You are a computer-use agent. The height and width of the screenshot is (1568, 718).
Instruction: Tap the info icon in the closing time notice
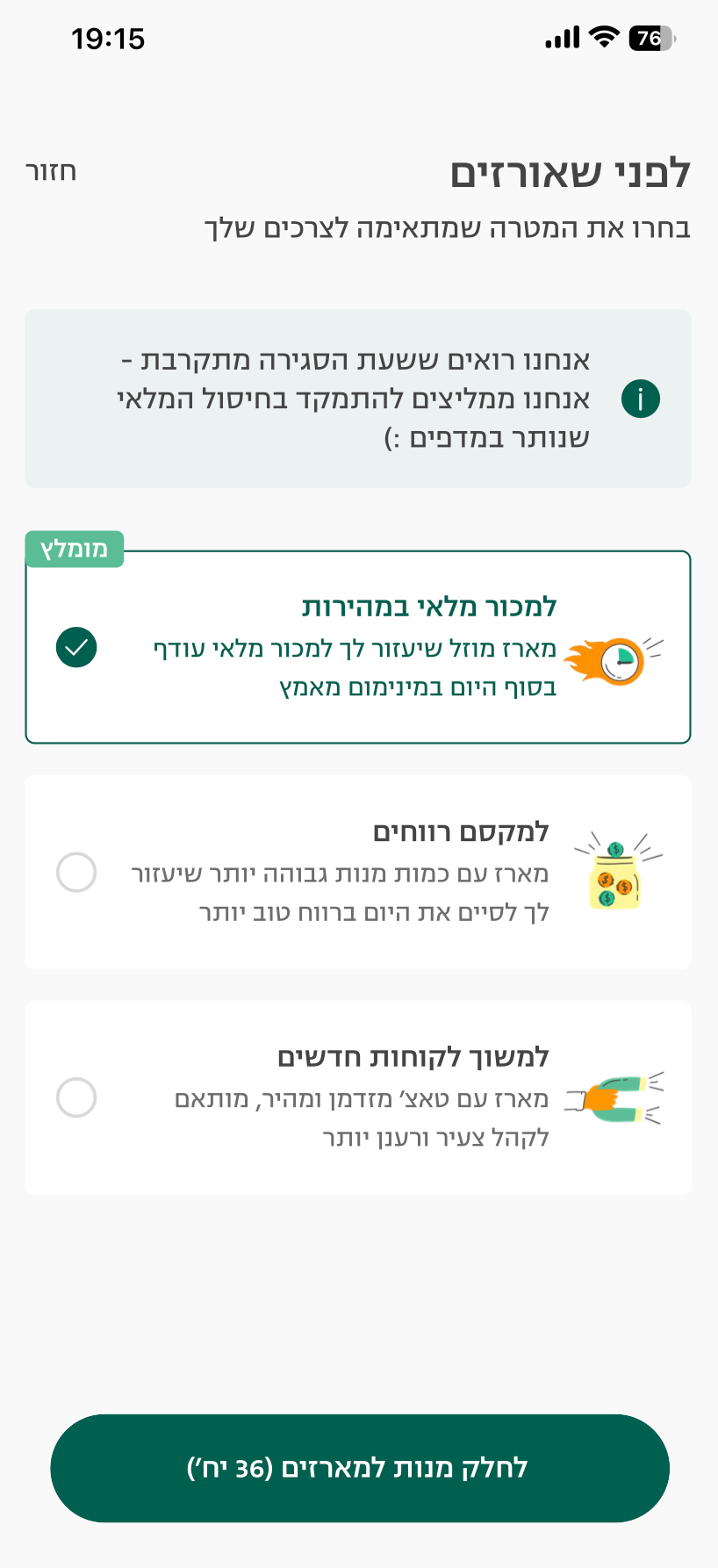pyautogui.click(x=640, y=398)
